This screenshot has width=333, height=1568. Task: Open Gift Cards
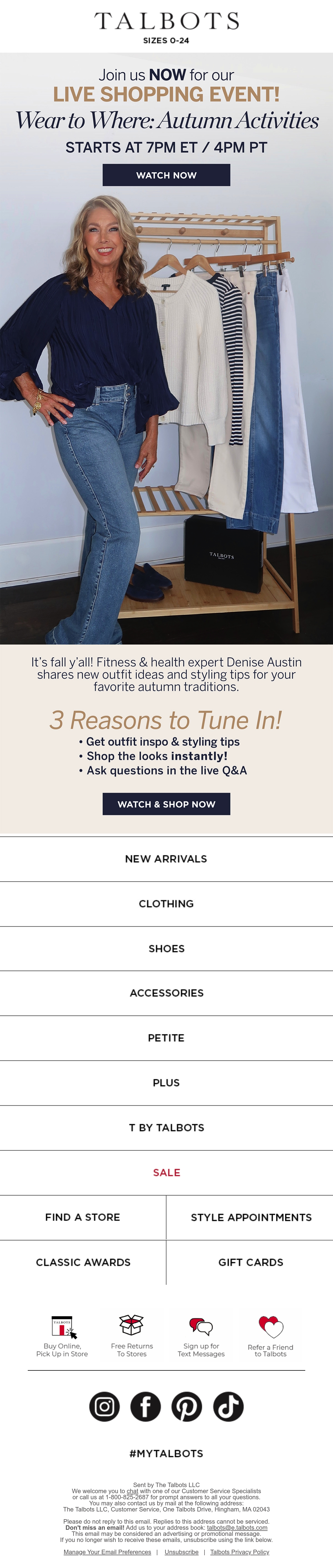pos(251,1262)
